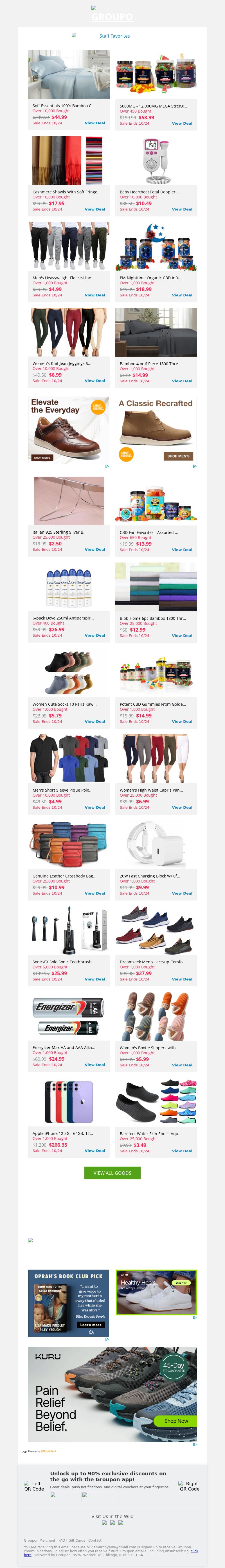Screen dimensions: 225x1568
Task: View deal for Men's Heavyweight Fleece-Lined joggers
Action: (x=94, y=295)
